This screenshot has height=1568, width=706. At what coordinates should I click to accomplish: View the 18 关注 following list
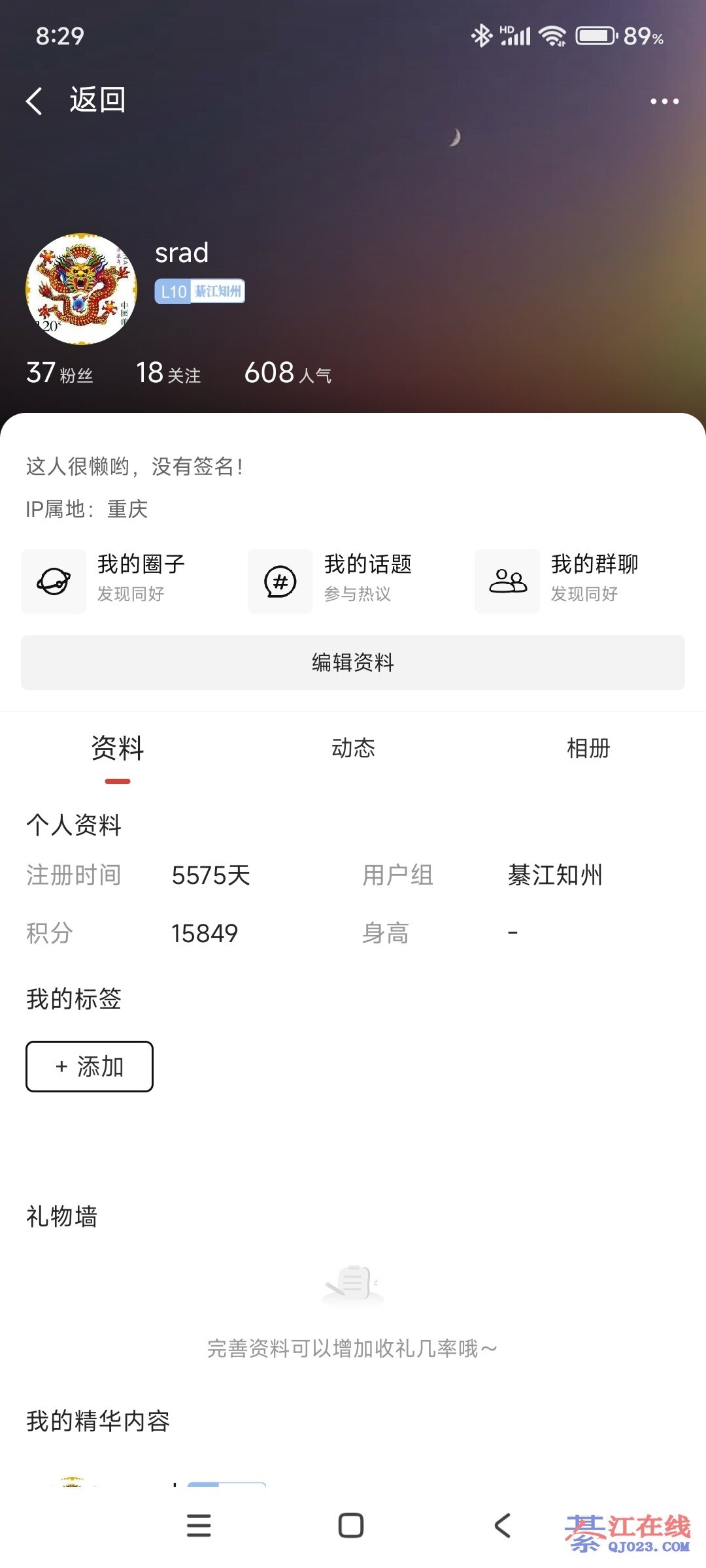[168, 374]
